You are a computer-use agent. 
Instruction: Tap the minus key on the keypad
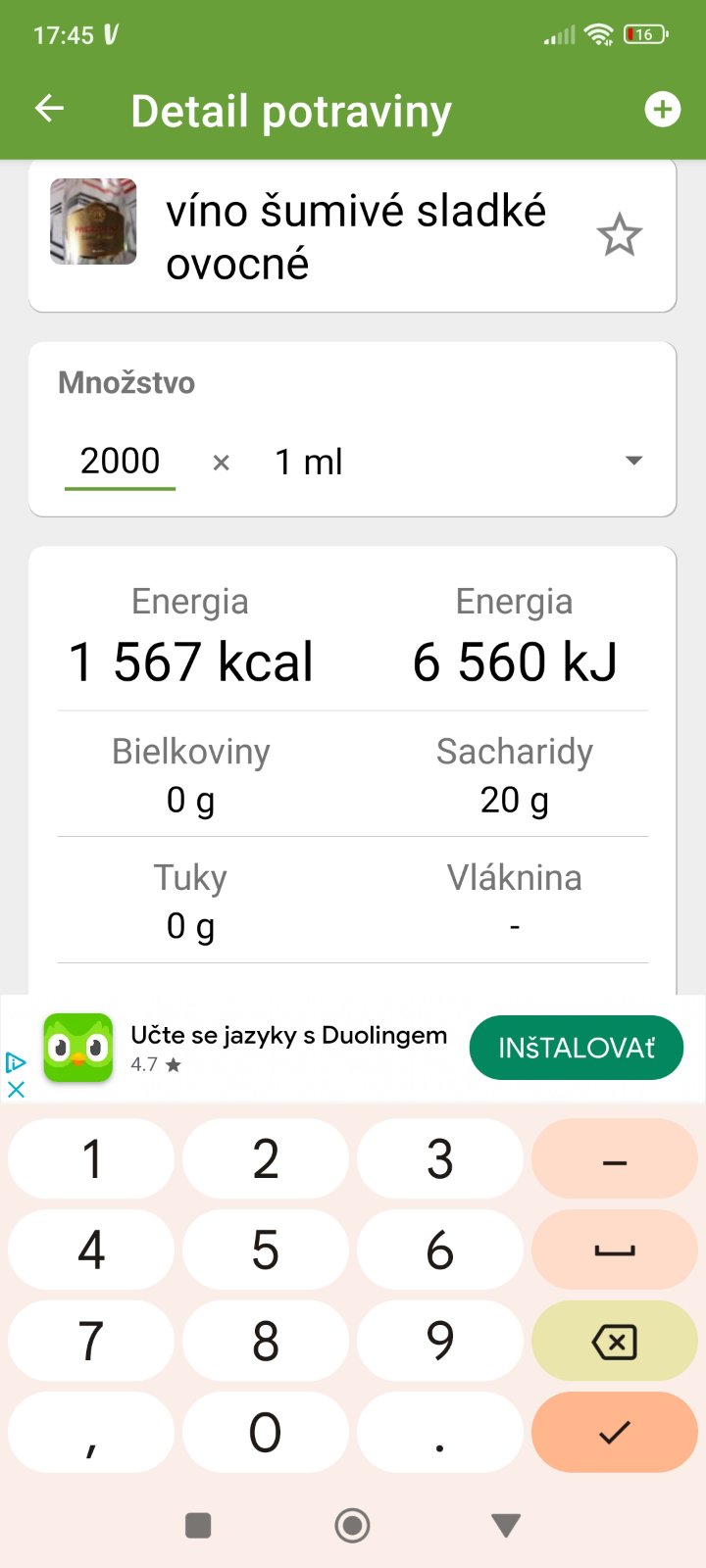tap(614, 1158)
